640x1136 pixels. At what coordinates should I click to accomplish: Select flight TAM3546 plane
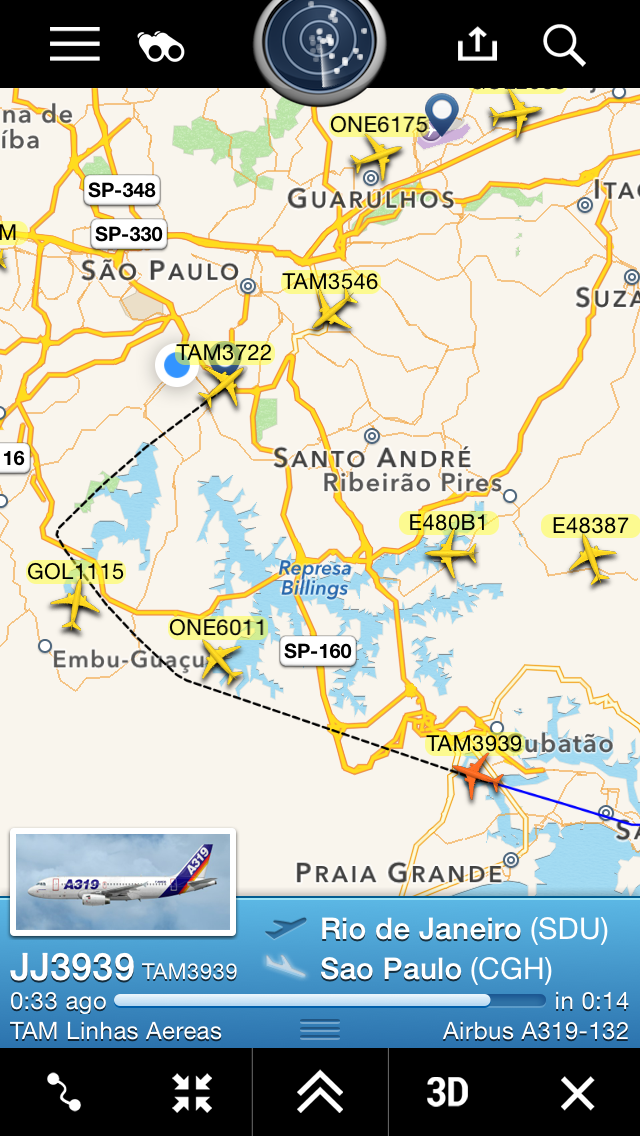(x=331, y=311)
